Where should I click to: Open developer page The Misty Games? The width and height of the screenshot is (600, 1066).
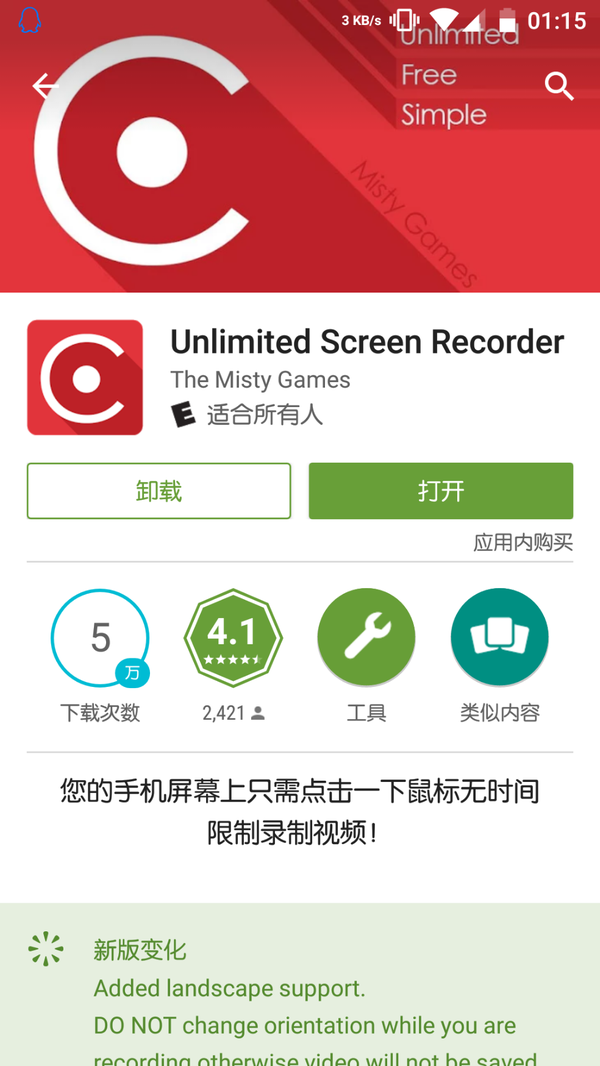(x=260, y=379)
